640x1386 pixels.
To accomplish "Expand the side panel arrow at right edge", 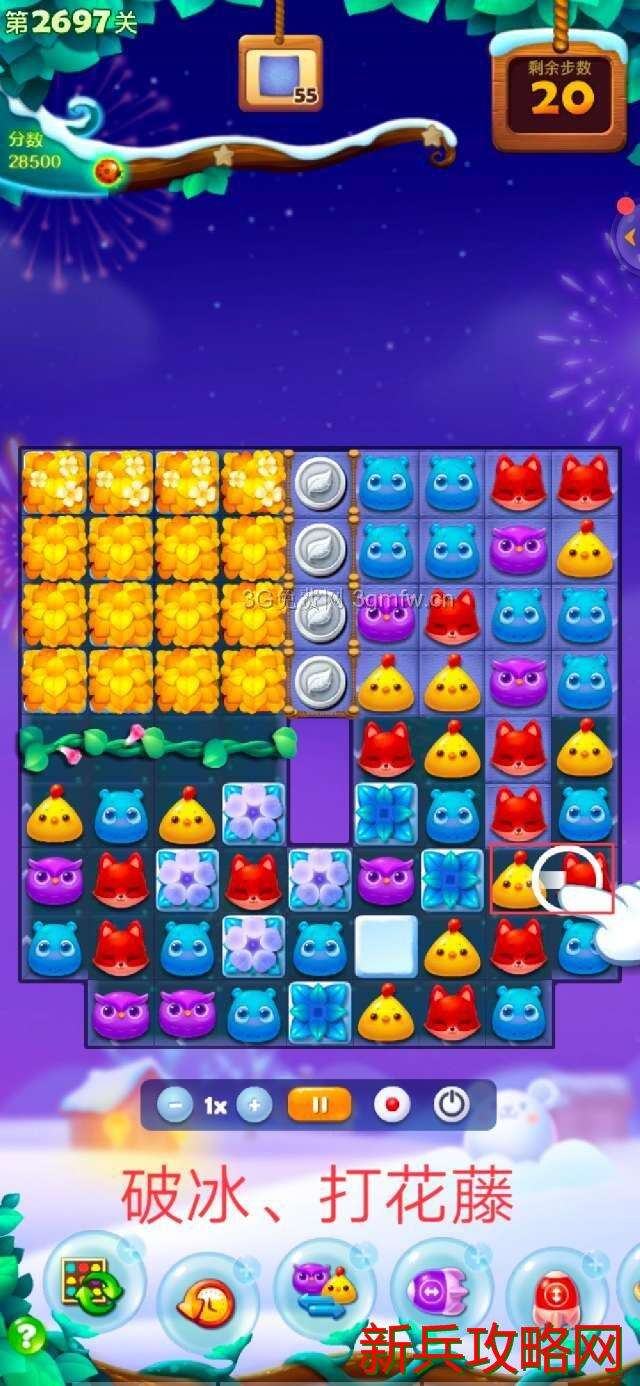I will [629, 238].
